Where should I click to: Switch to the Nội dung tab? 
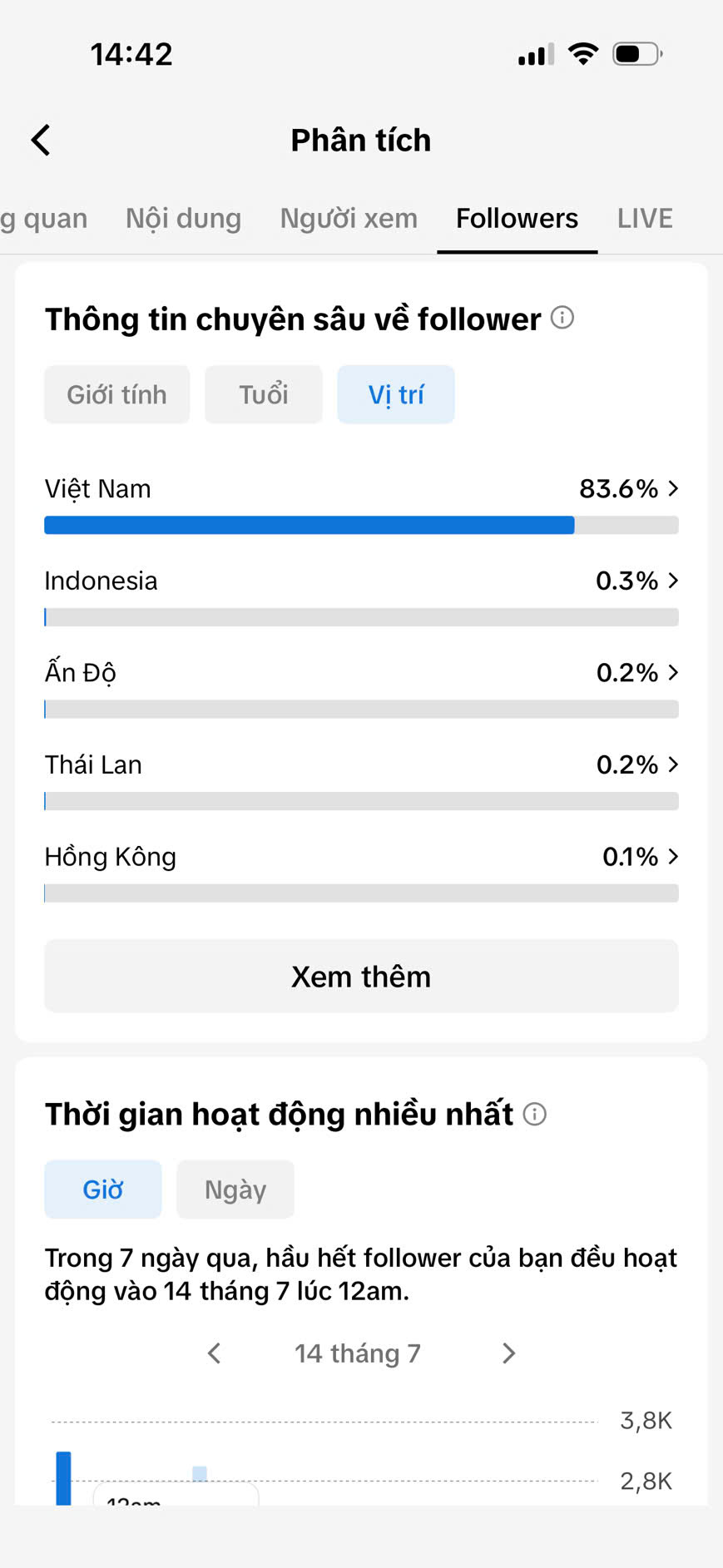[183, 218]
